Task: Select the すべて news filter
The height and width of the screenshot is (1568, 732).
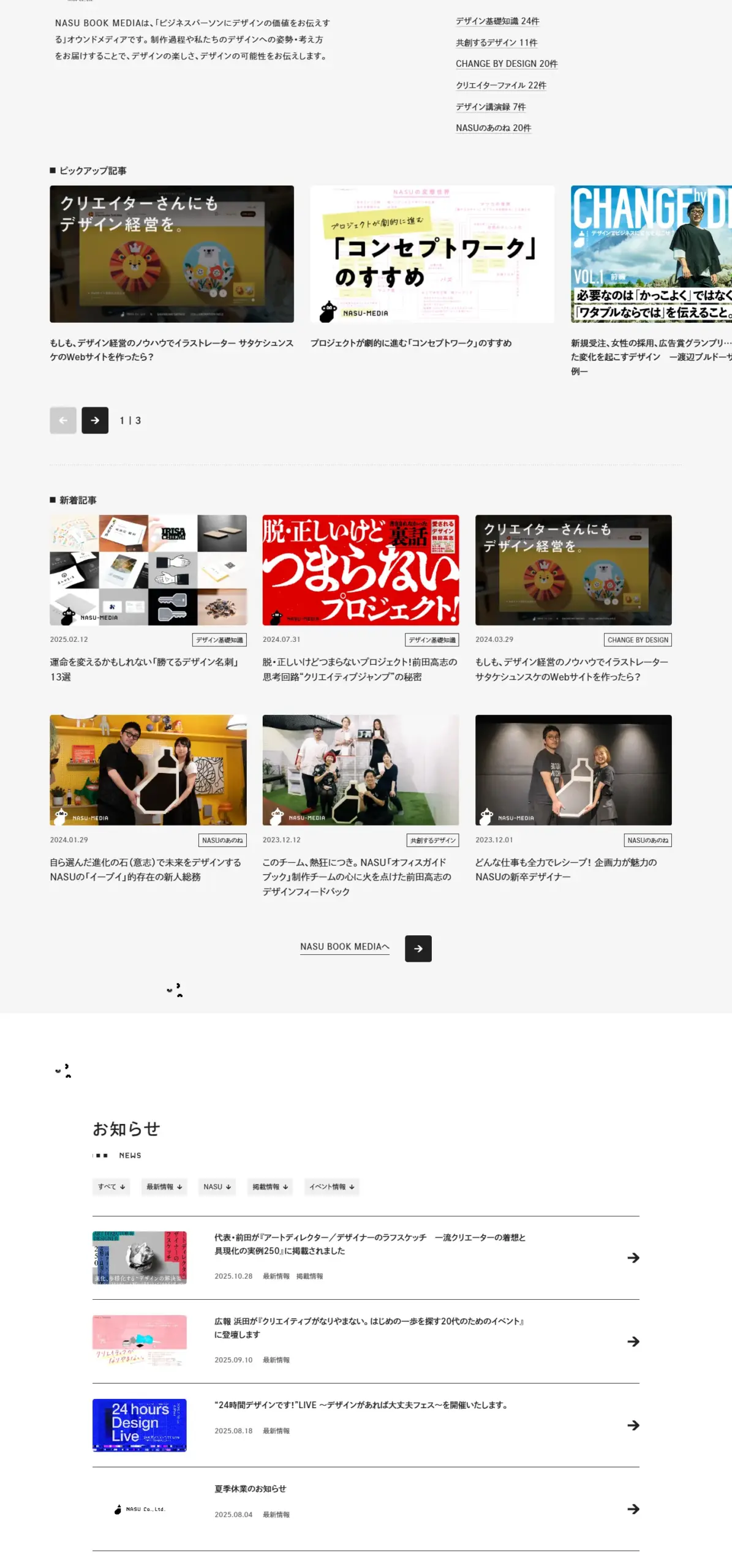Action: click(111, 1186)
